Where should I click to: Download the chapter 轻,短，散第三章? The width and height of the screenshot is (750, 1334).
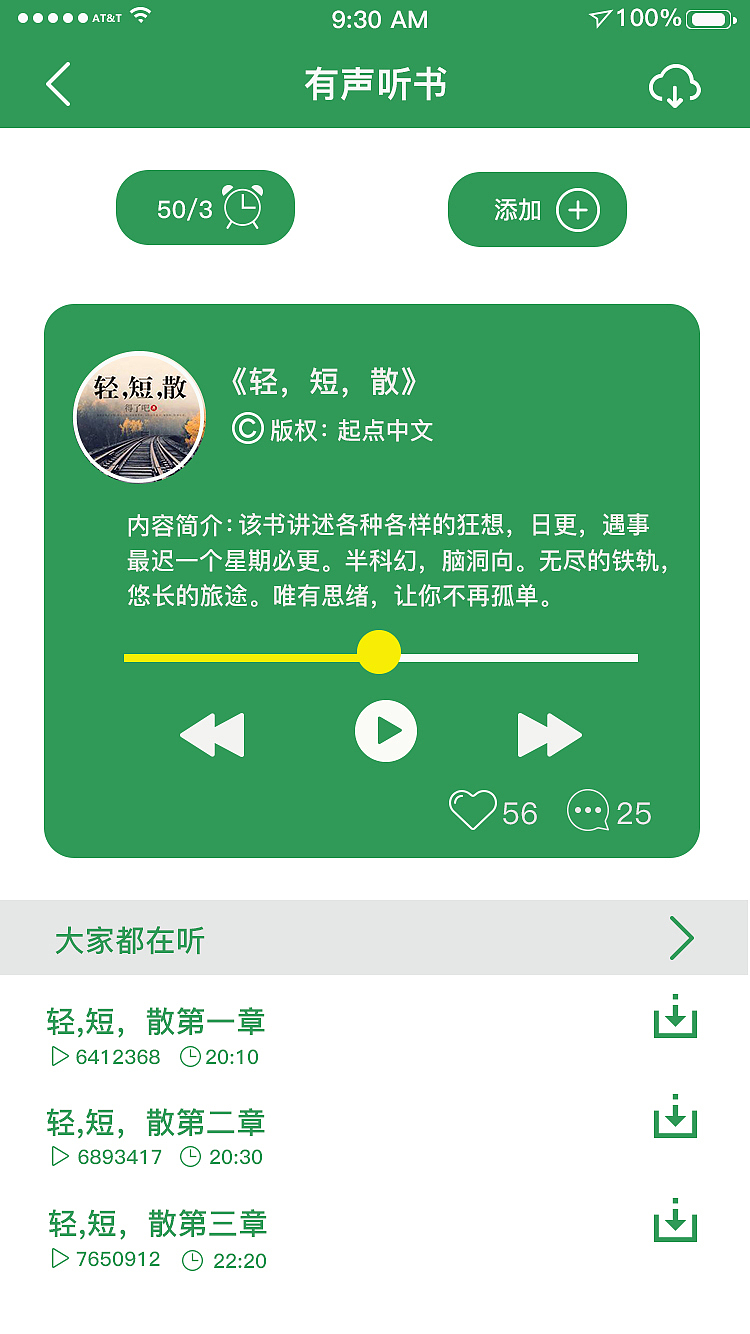point(676,1222)
